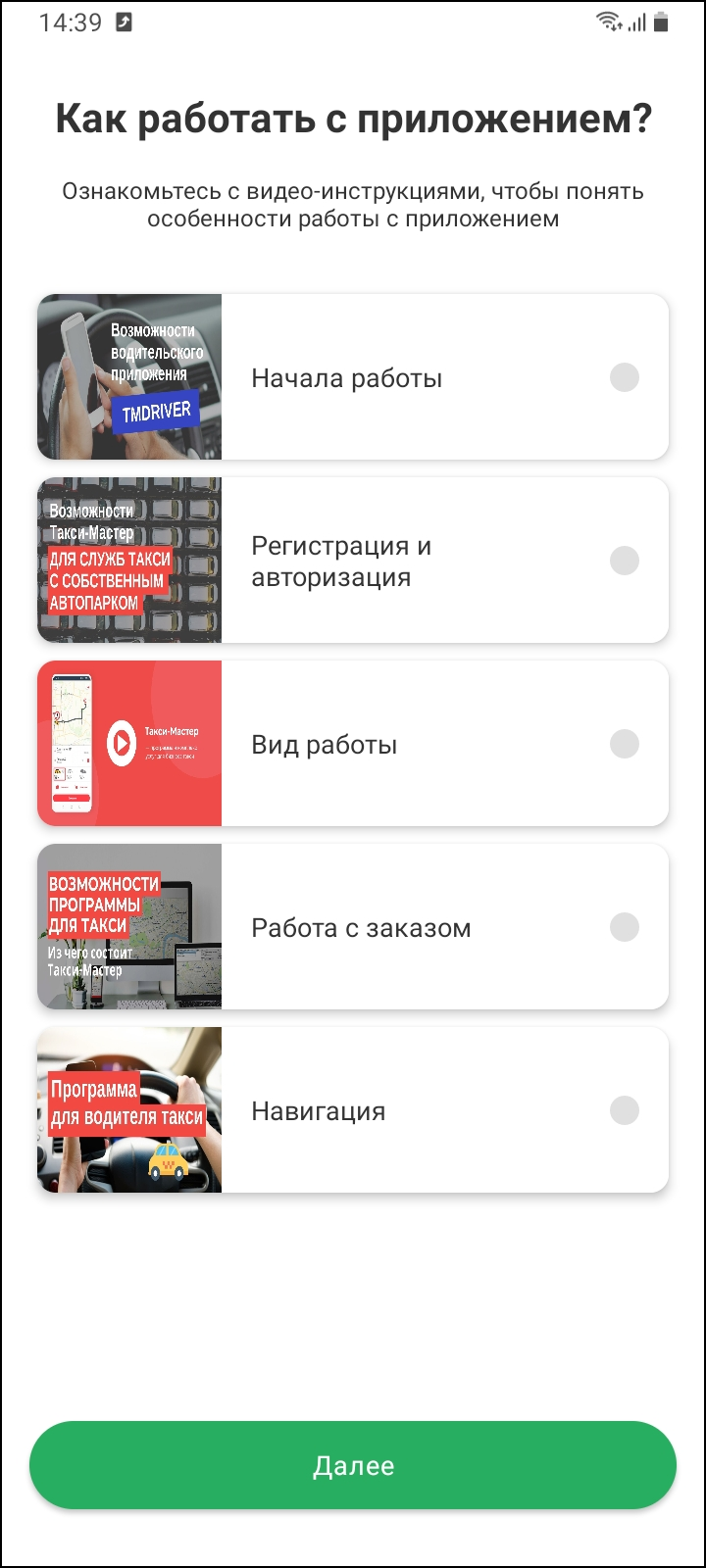
Task: Open the 'Вид работы' video instruction
Action: click(353, 744)
